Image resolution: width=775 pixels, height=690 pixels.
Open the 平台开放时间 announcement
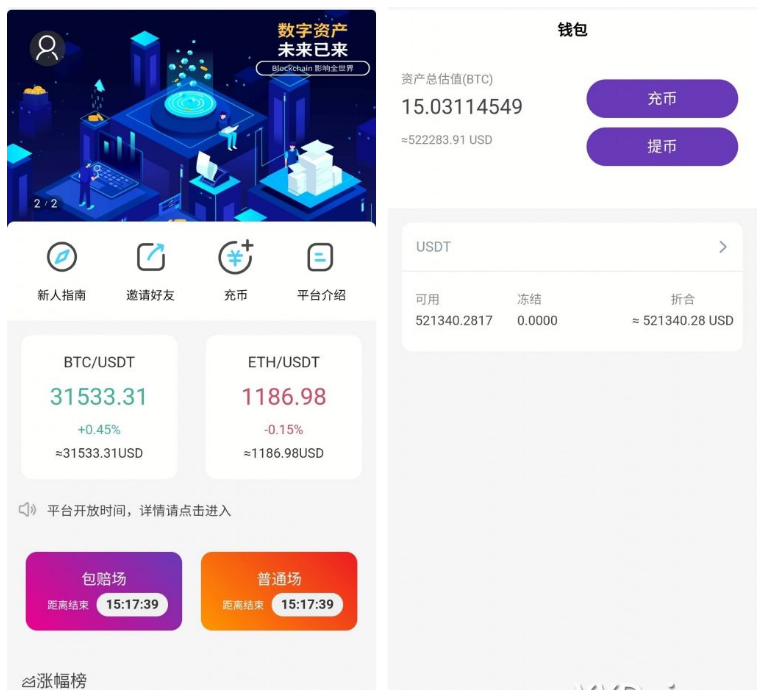pos(139,511)
